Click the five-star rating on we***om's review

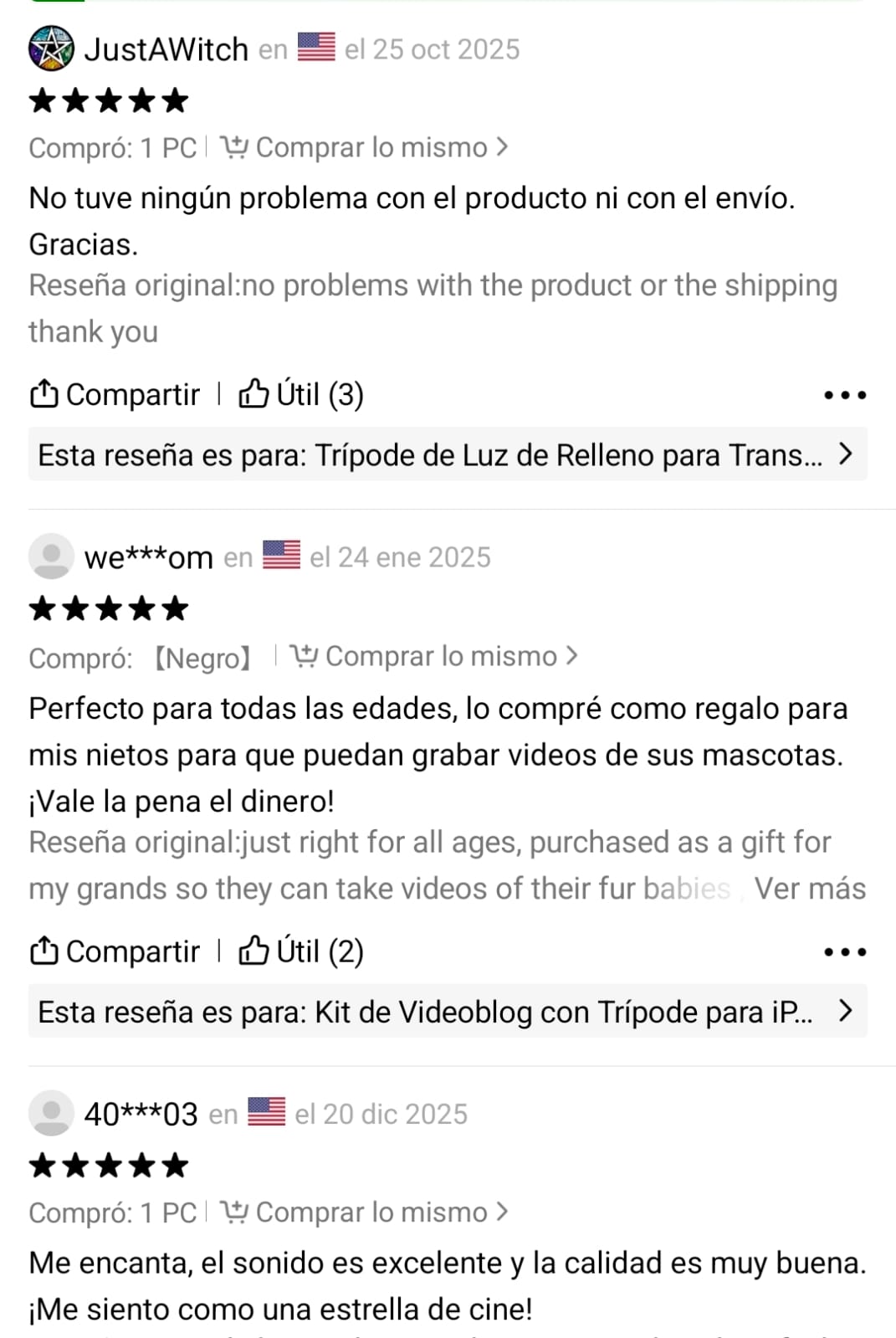tap(107, 608)
